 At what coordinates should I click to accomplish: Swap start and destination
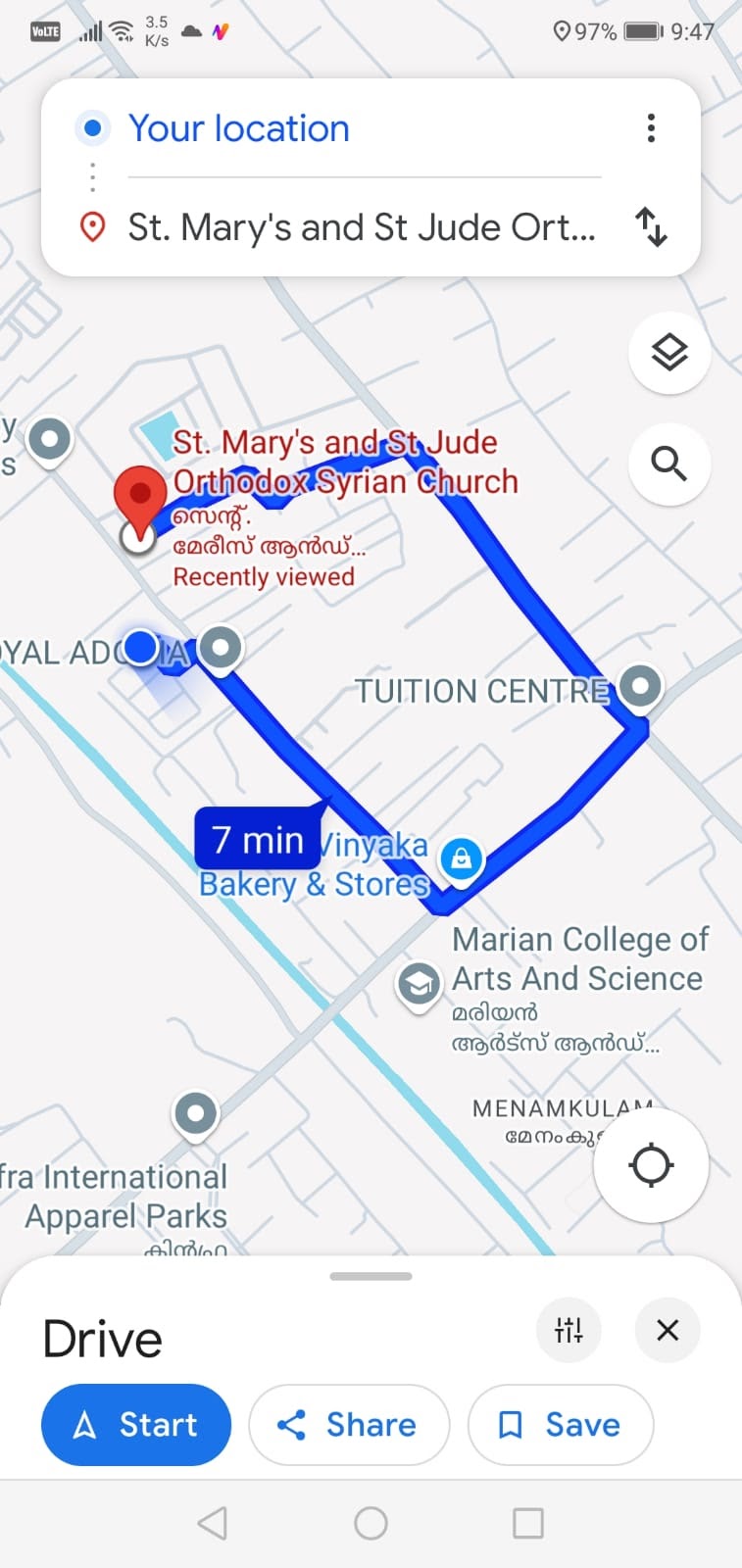tap(651, 226)
